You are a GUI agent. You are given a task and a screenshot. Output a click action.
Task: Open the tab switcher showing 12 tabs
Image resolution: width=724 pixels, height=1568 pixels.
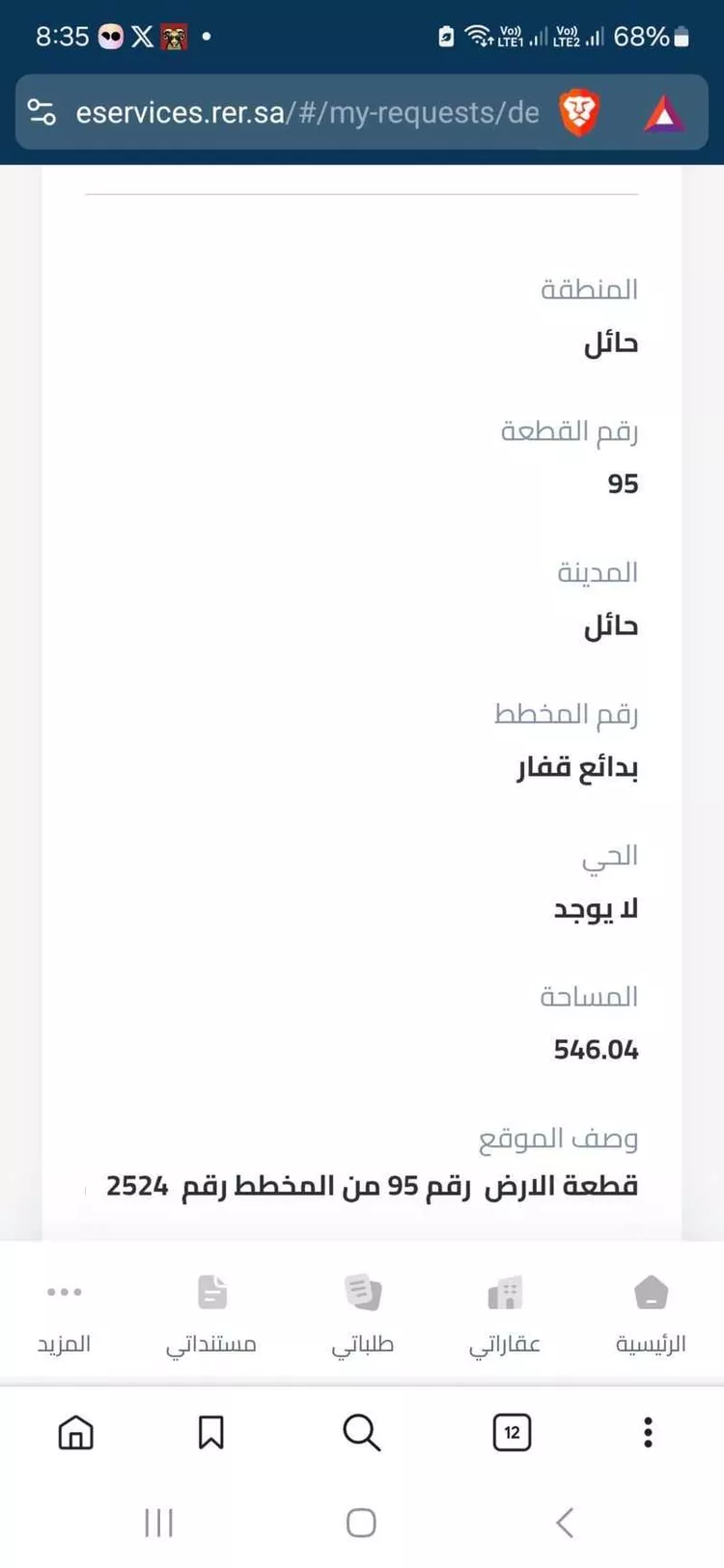click(512, 1433)
